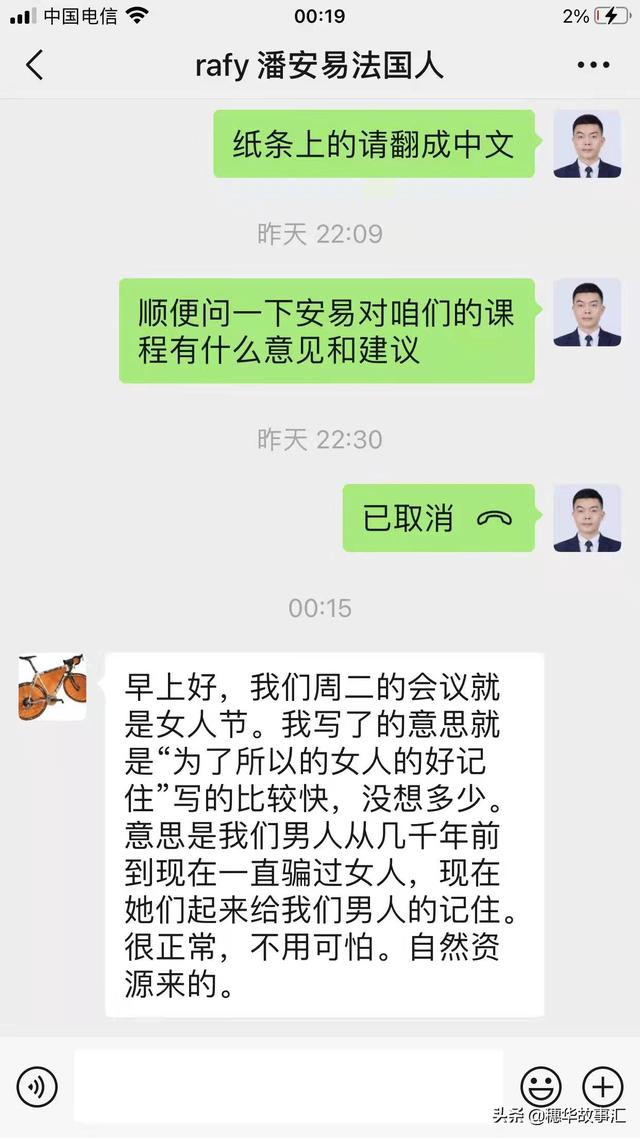Viewport: 640px width, 1138px height.
Task: Open the three-dot chat info menu
Action: pos(593,65)
